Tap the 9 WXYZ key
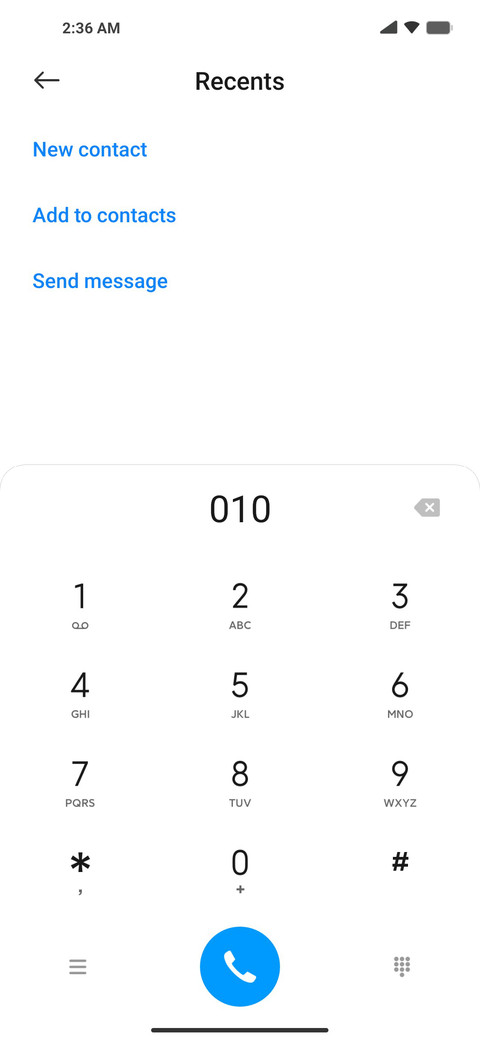Viewport: 480px width, 1040px height. point(400,784)
